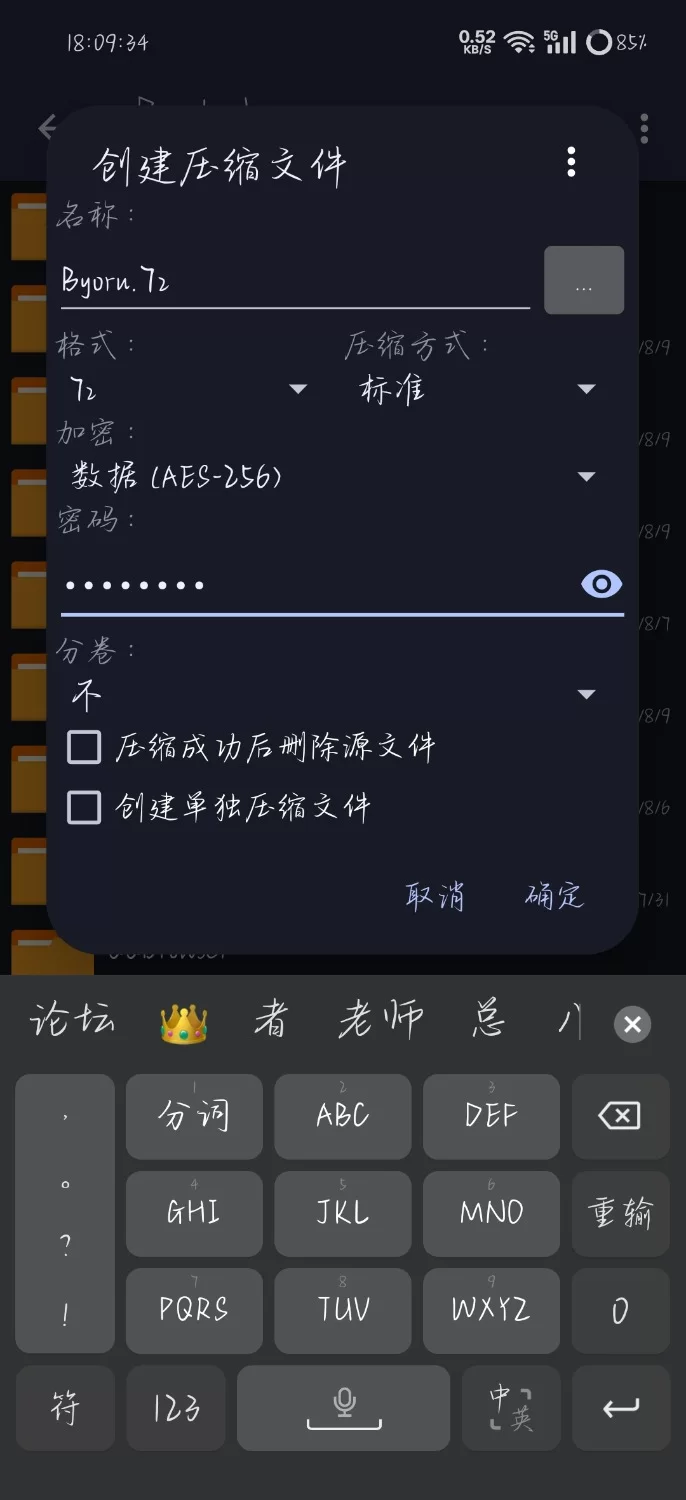Tap 取消 to cancel

tap(435, 895)
